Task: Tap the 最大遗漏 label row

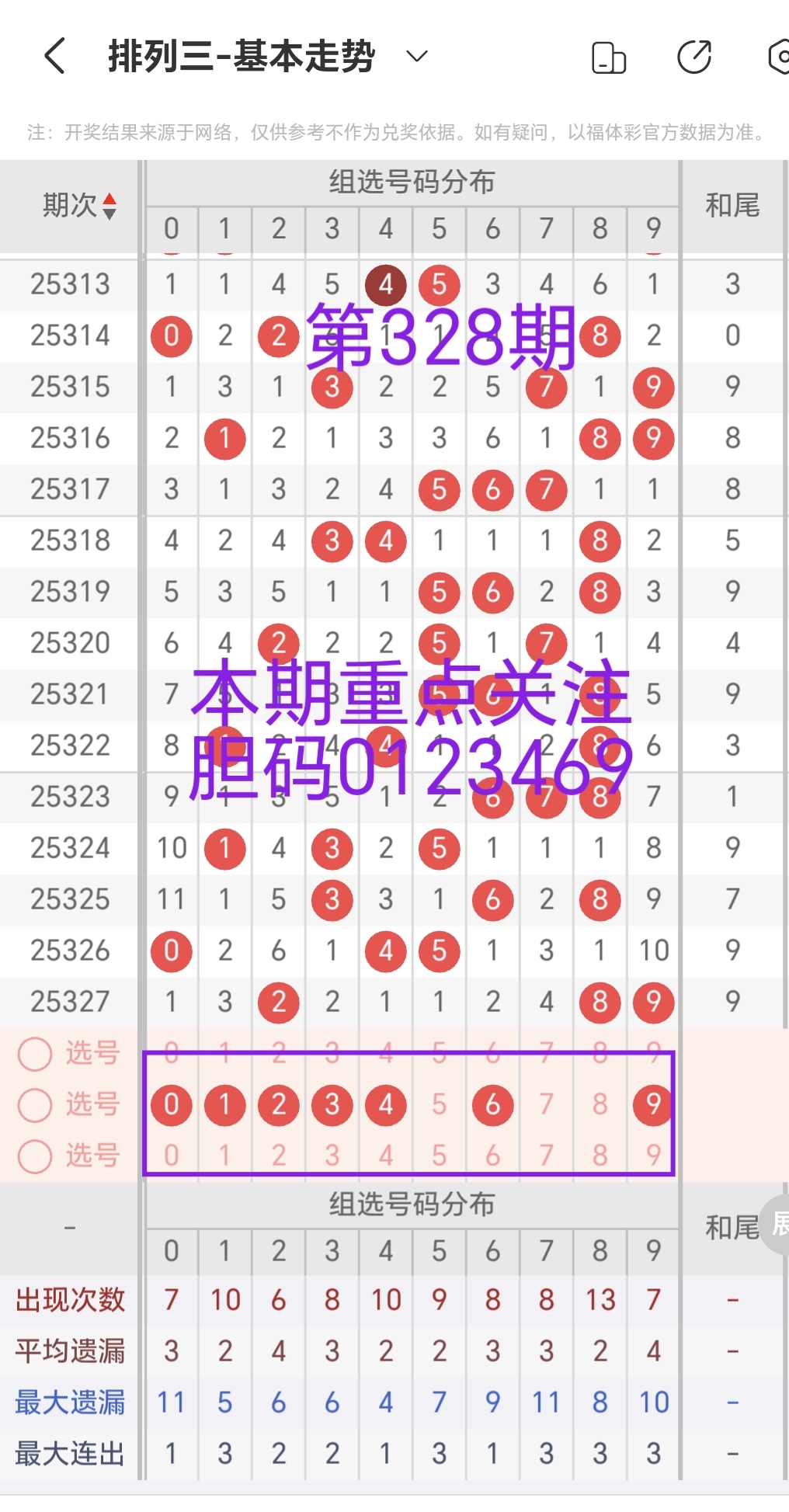Action: (x=70, y=1402)
